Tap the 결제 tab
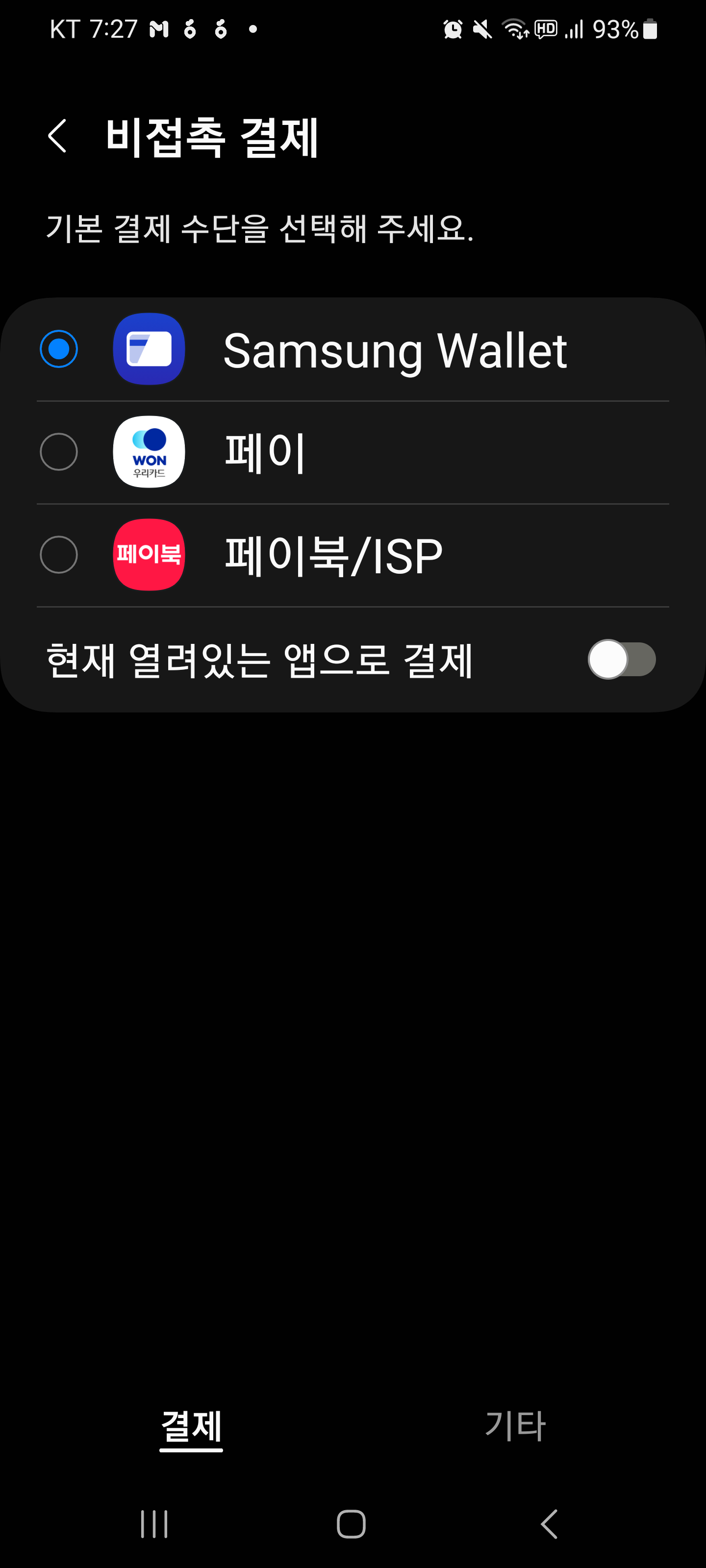The image size is (706, 1568). coord(191,1425)
